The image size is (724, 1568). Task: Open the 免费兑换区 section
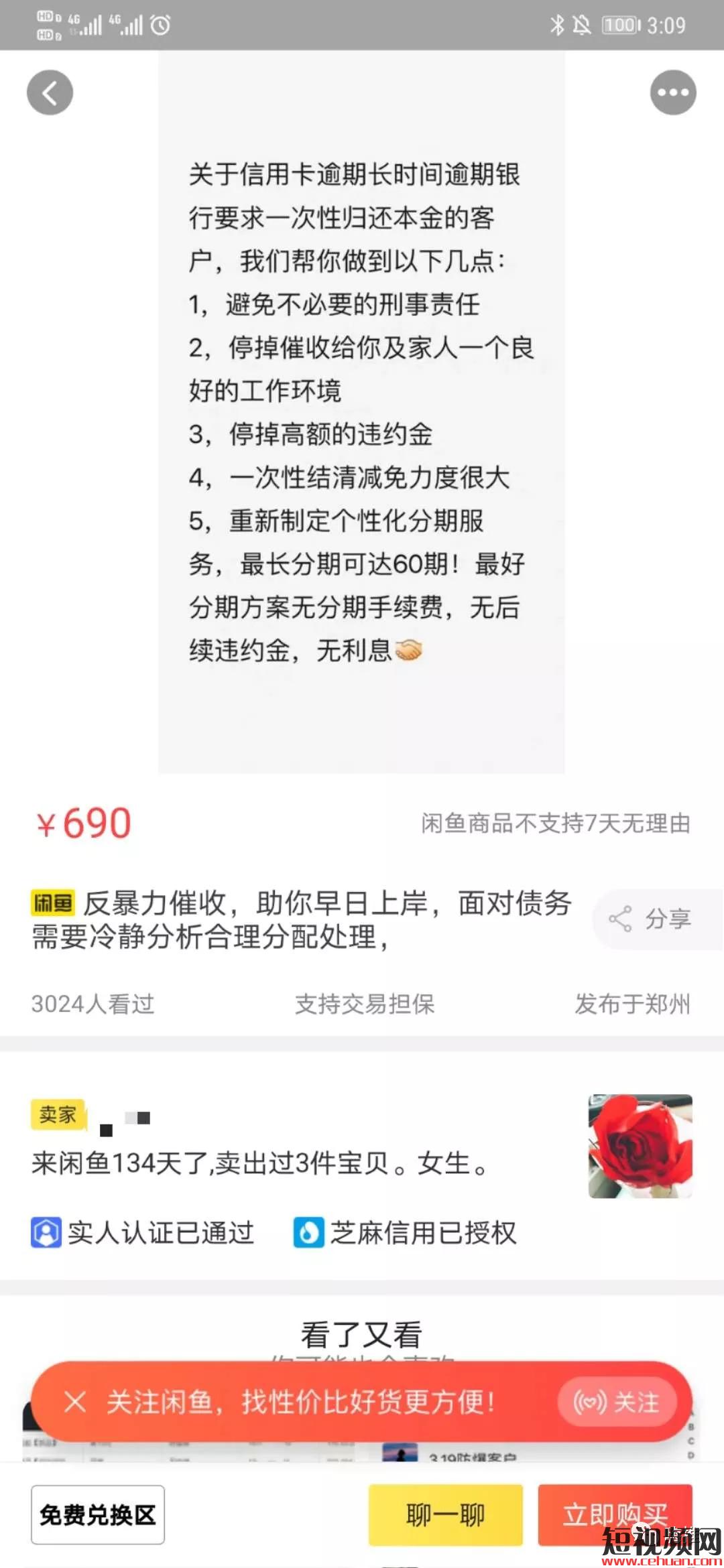(98, 1514)
